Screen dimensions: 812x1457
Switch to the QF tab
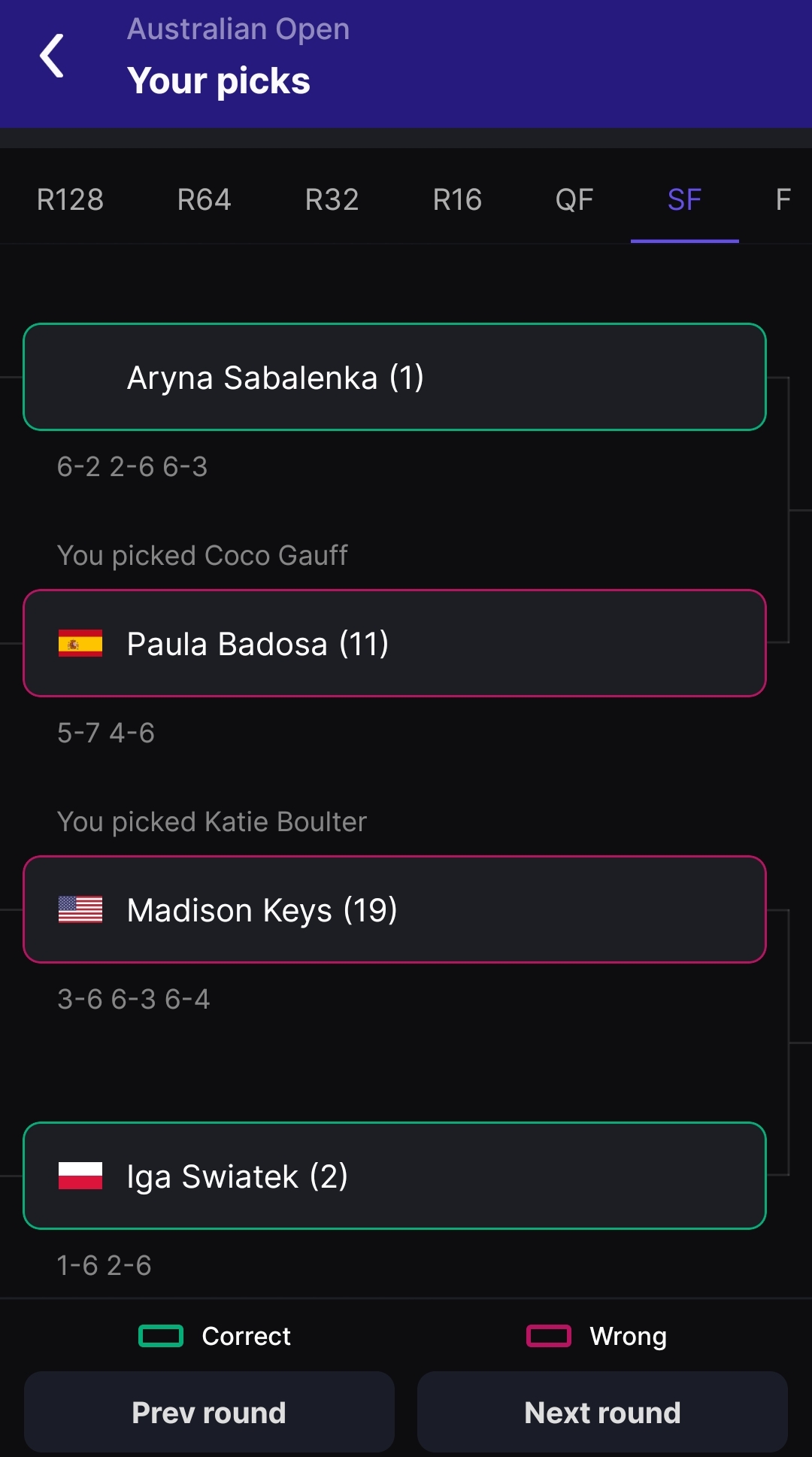574,200
